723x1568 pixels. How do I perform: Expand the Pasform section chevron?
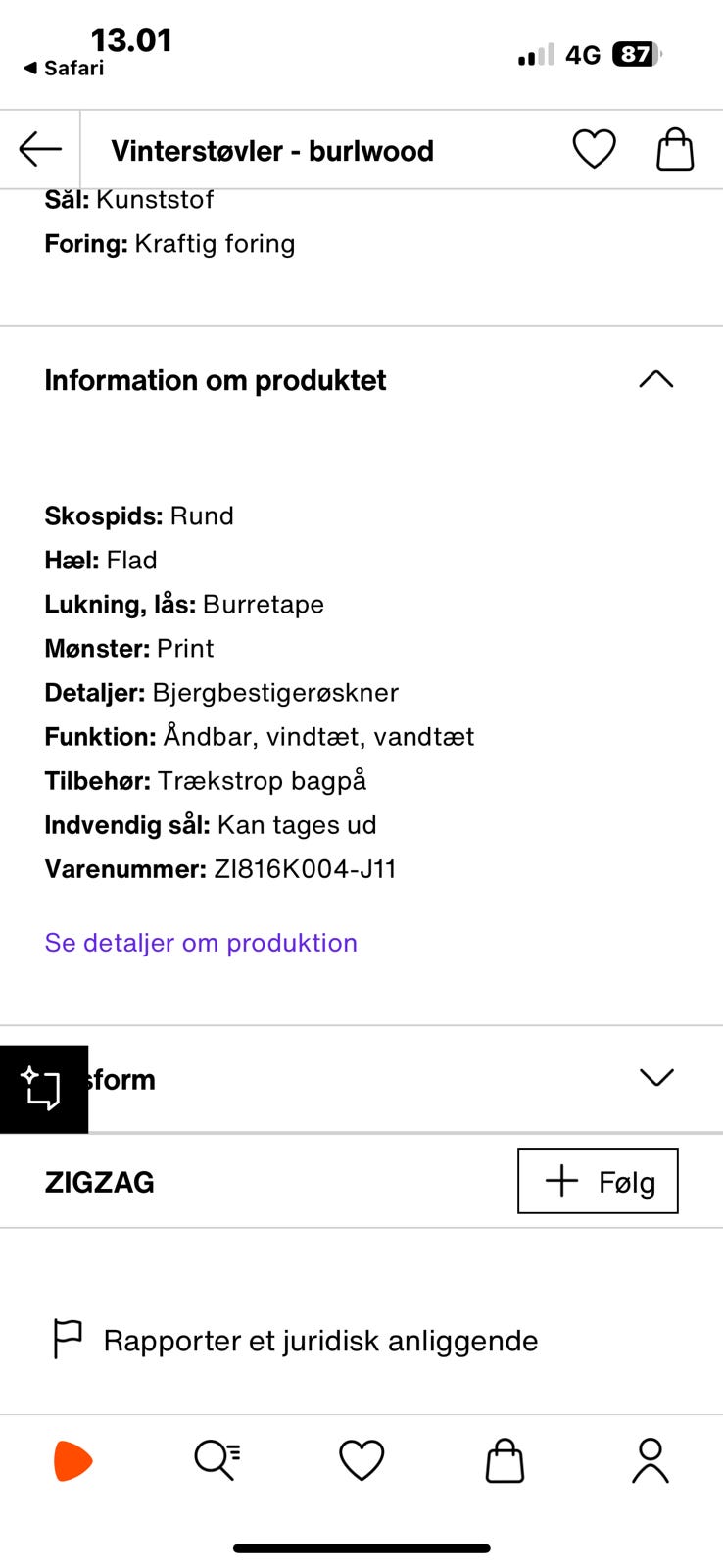pyautogui.click(x=656, y=1078)
